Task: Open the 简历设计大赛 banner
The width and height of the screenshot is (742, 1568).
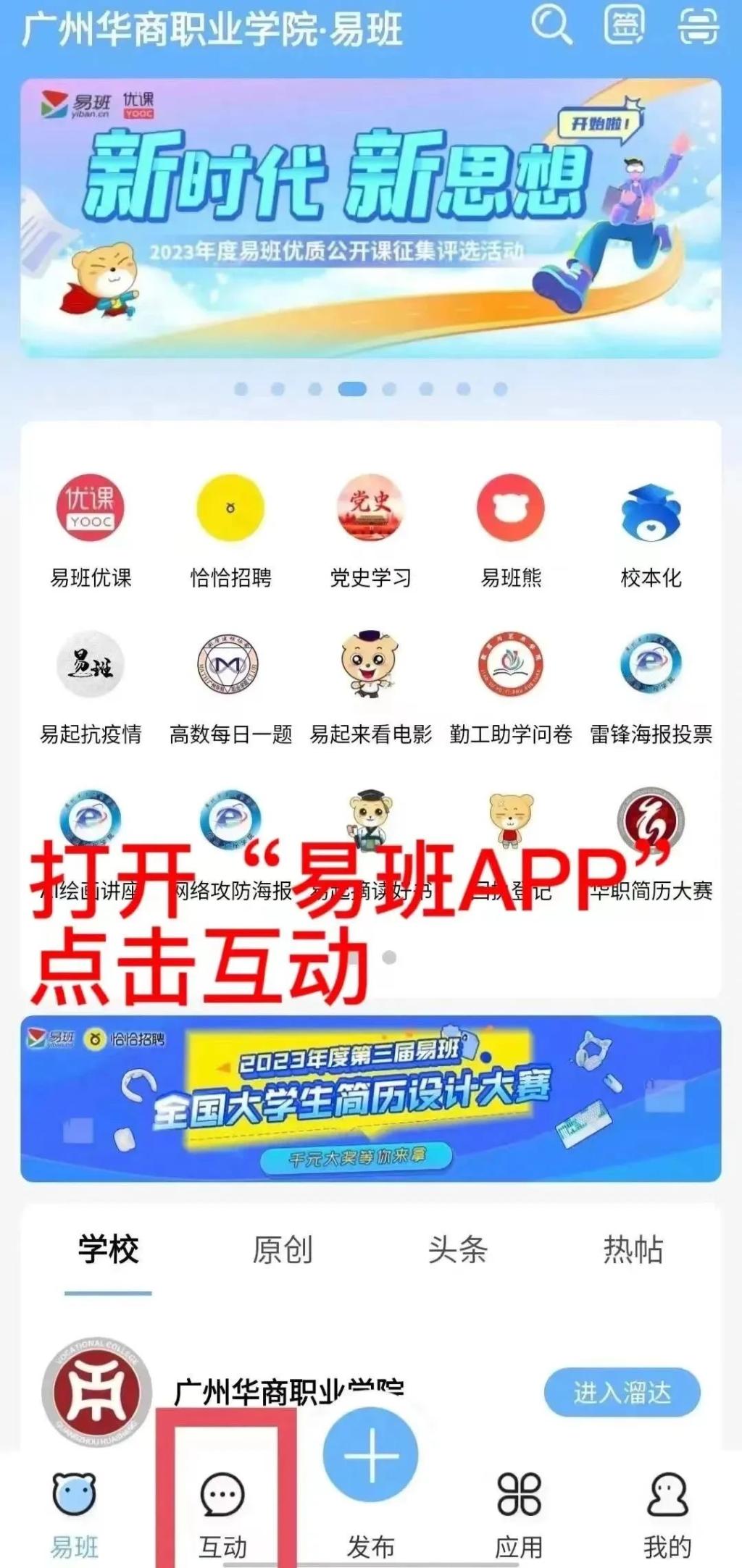Action: [x=370, y=1098]
